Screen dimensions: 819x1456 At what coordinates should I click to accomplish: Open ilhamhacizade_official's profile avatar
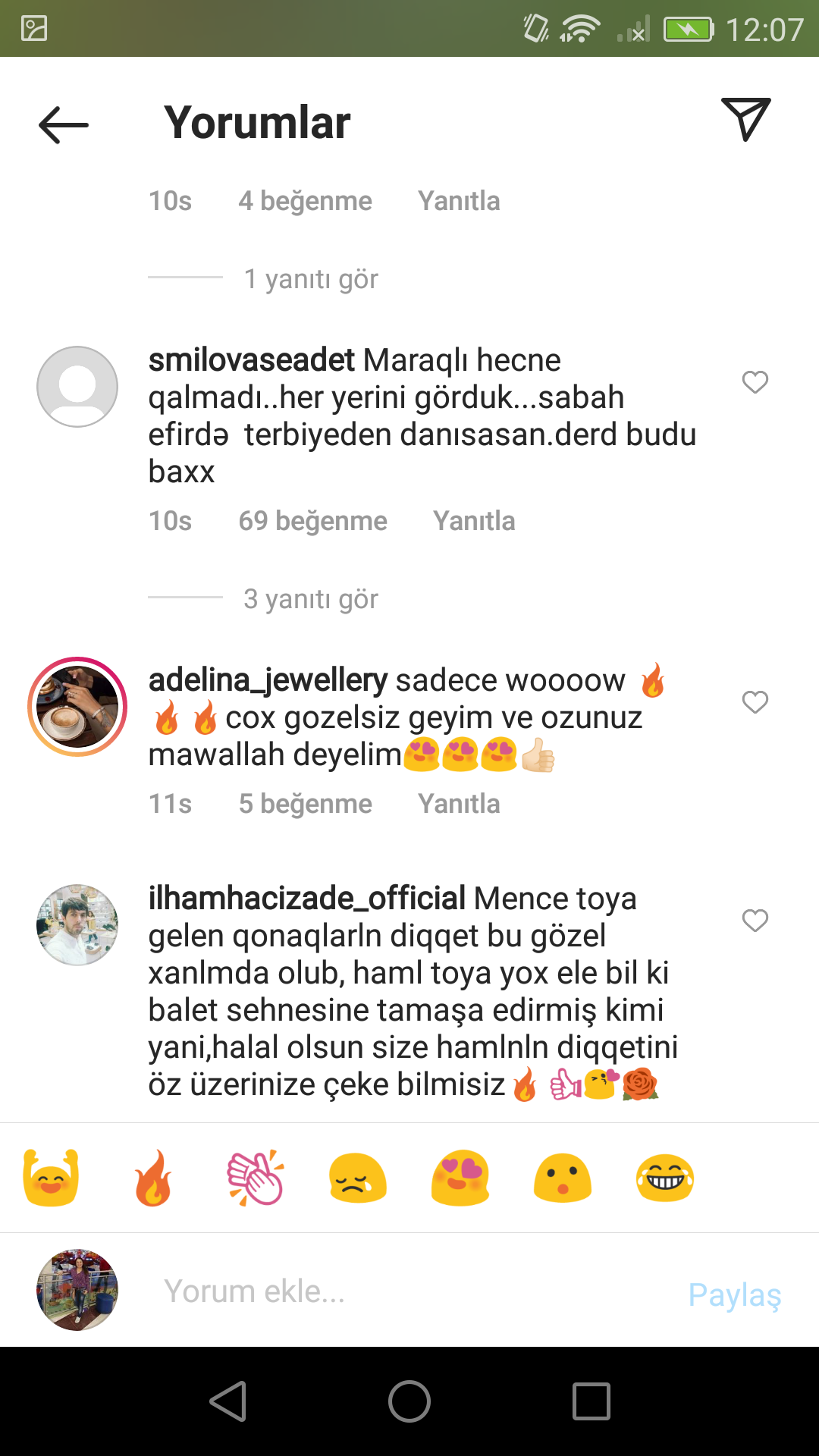(77, 924)
